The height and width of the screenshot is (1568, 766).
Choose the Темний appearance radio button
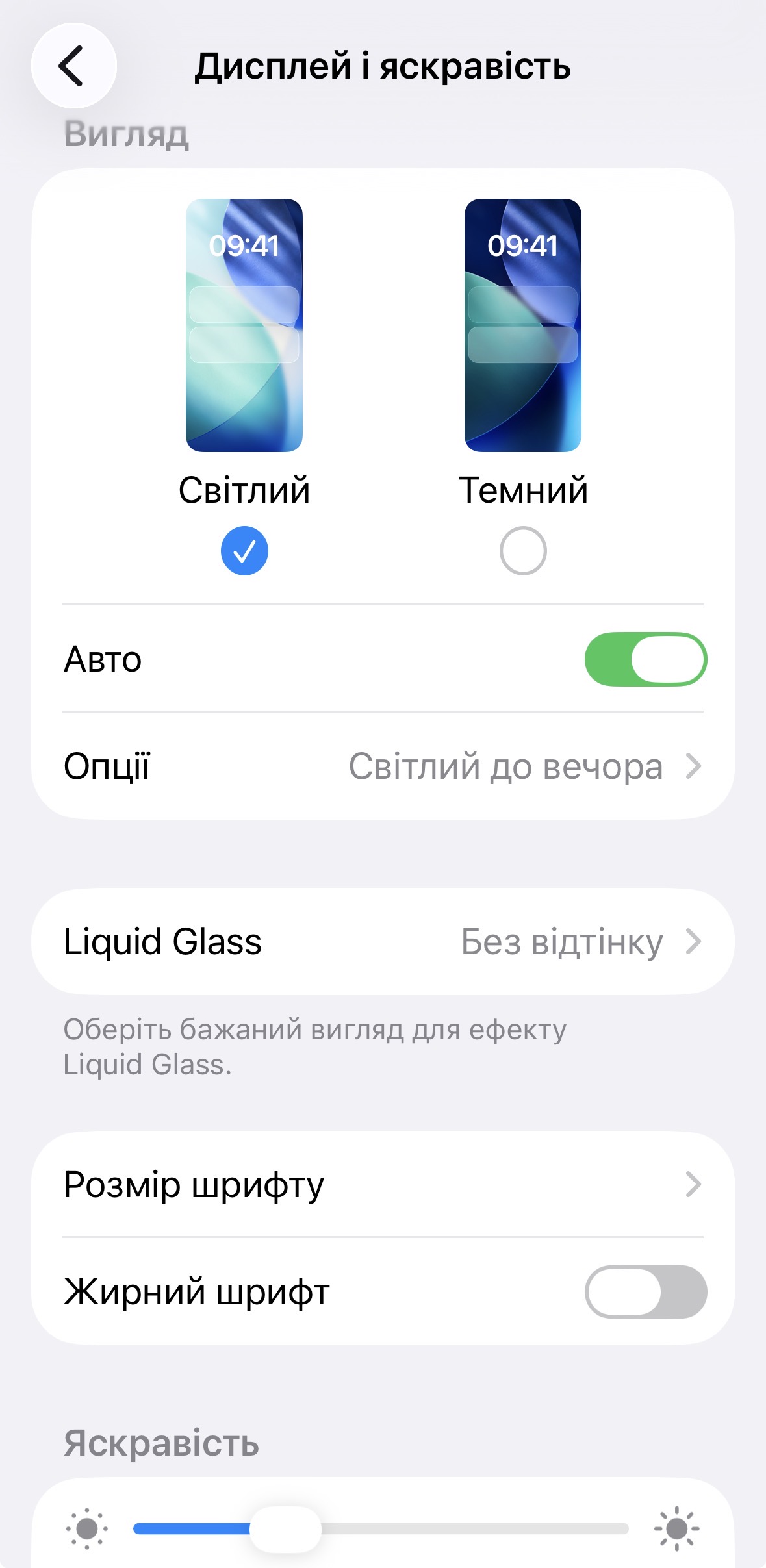[x=522, y=551]
